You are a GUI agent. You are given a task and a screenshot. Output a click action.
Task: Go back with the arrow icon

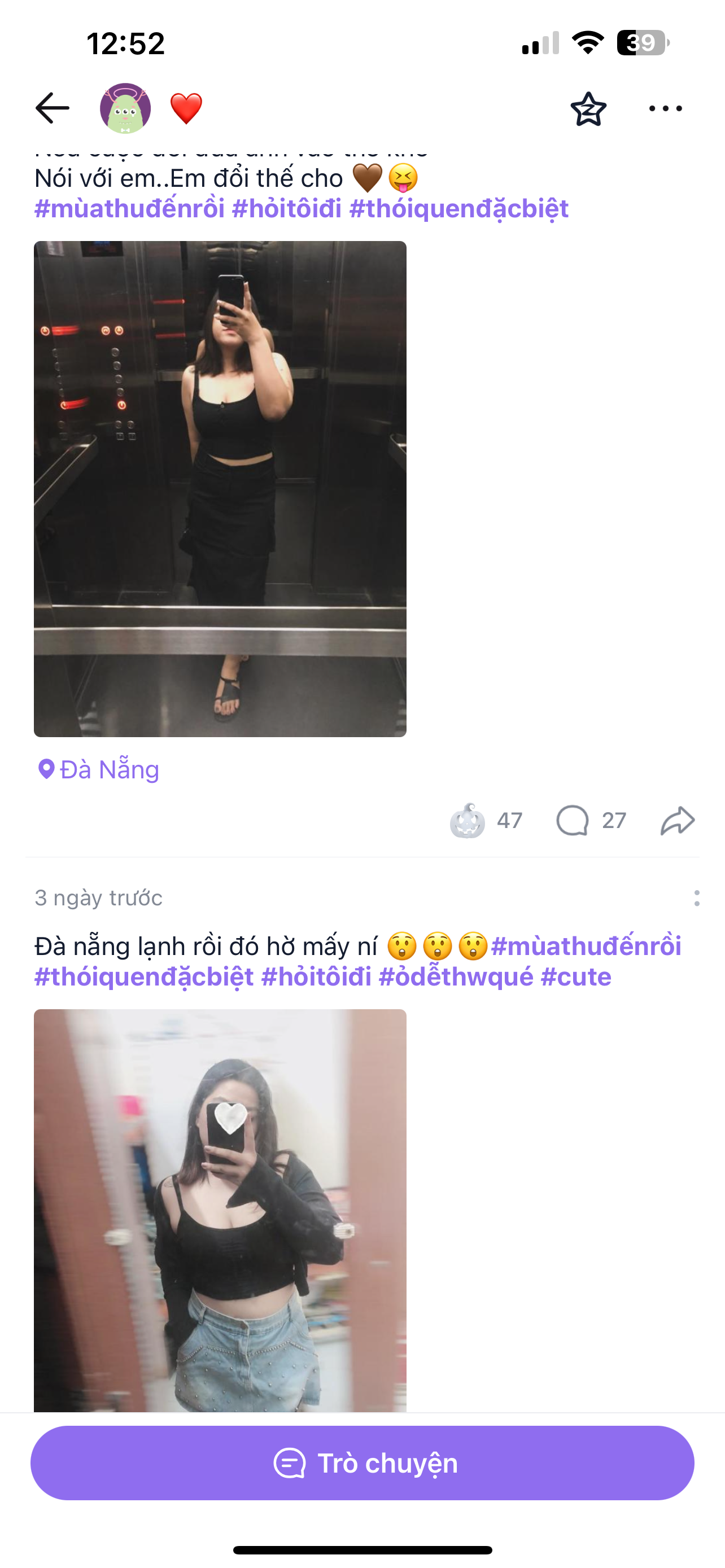click(x=53, y=108)
